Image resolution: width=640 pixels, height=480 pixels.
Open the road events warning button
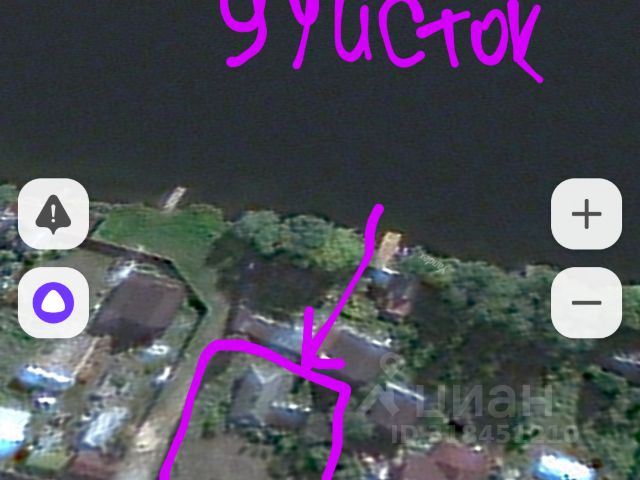point(53,214)
